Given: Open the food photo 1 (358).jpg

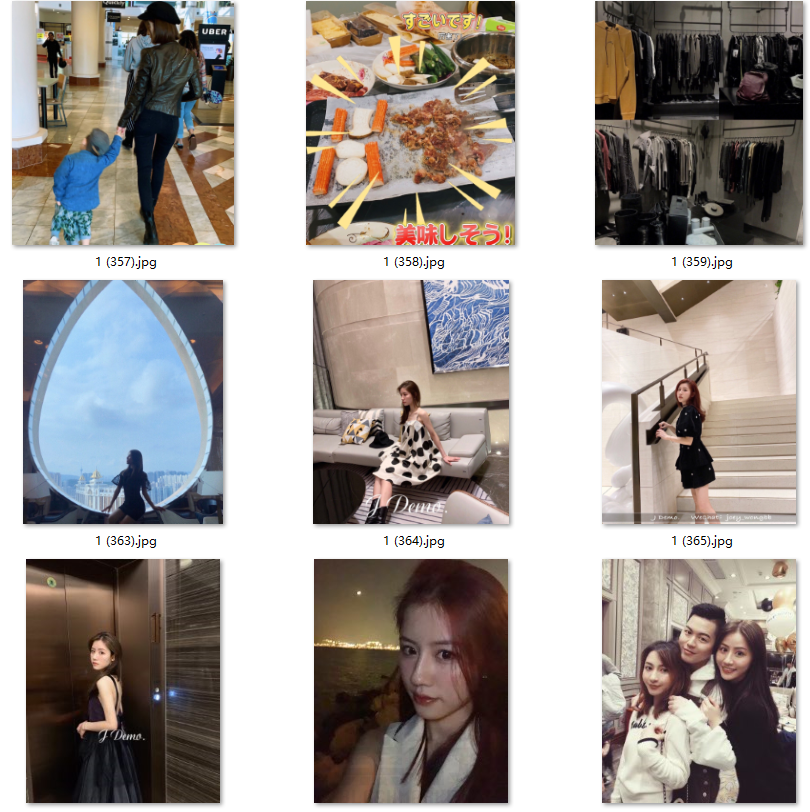Looking at the screenshot, I should pos(410,123).
